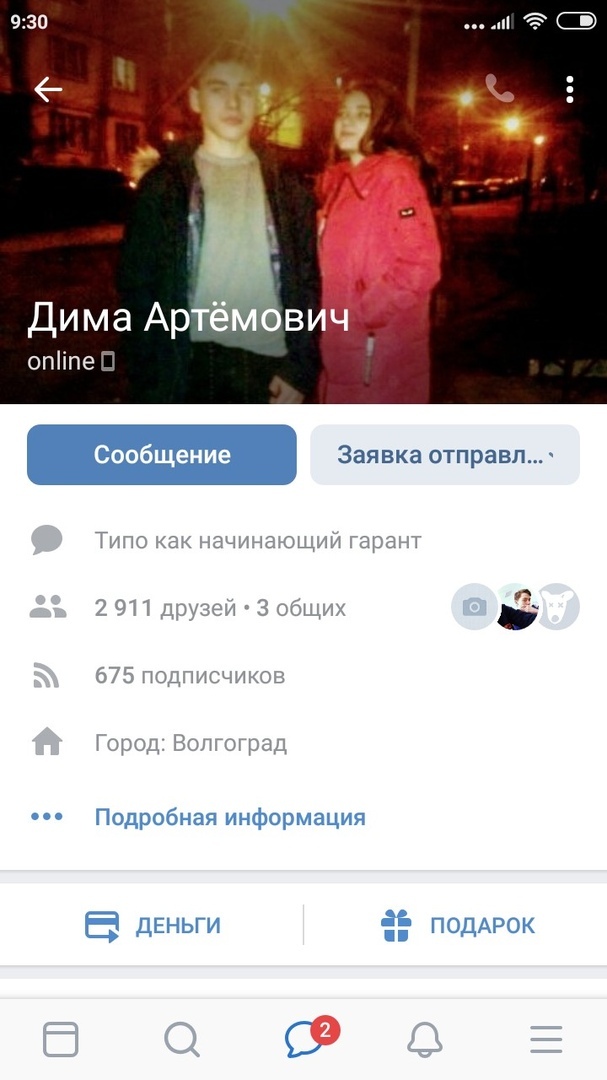607x1080 pixels.
Task: Open Подробная информация link
Action: tap(230, 817)
